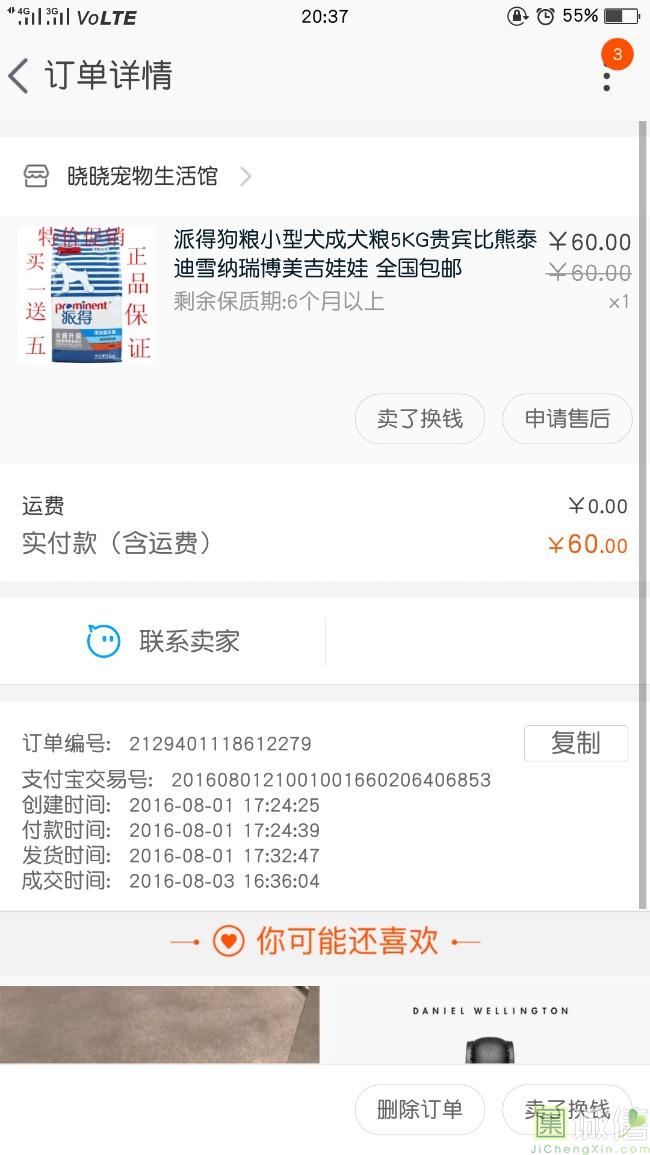Image resolution: width=650 pixels, height=1155 pixels.
Task: Open the 晓晓宠物生活馆 shop page
Action: pyautogui.click(x=142, y=177)
